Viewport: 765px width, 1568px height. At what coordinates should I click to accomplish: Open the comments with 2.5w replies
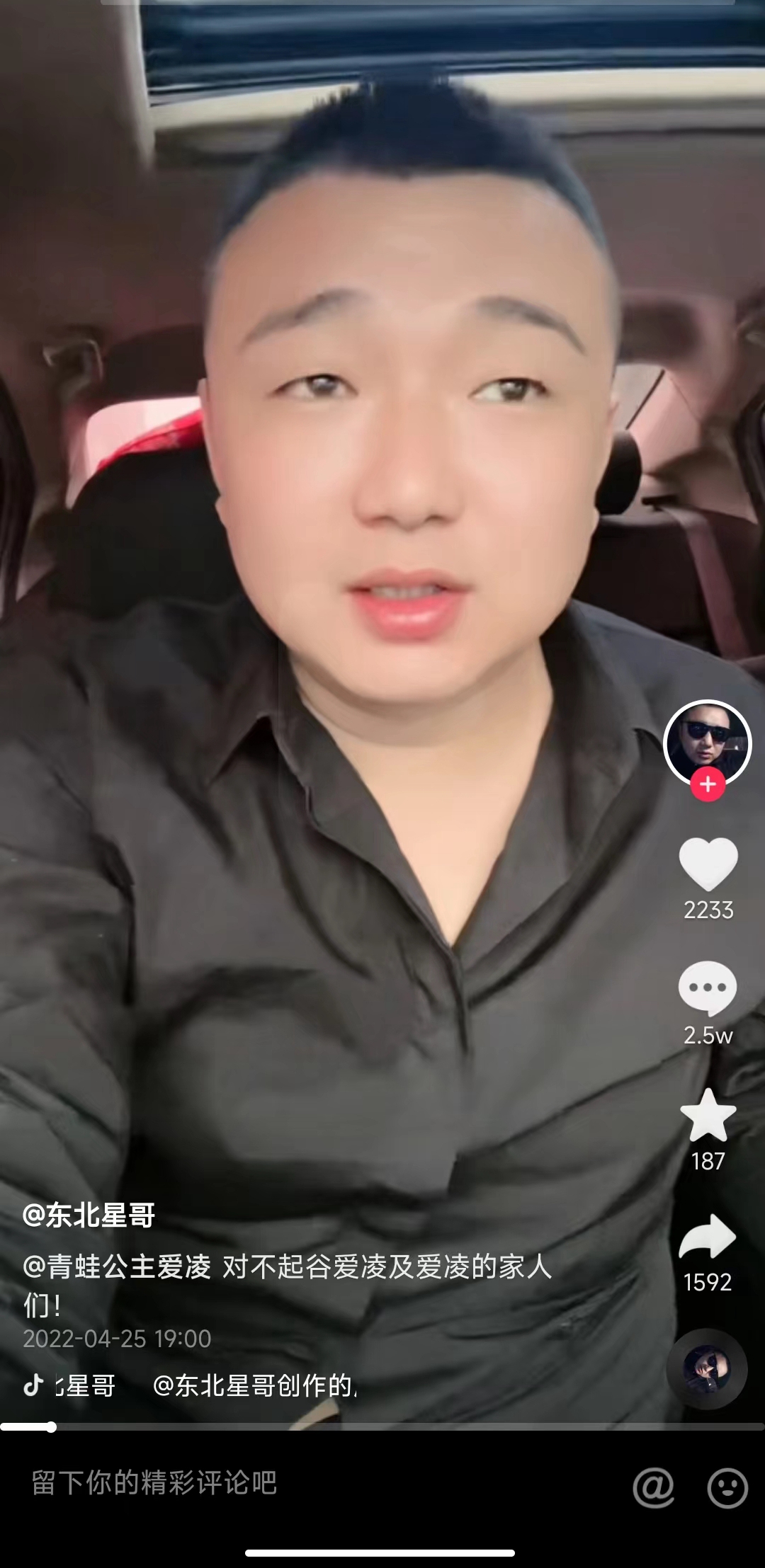pyautogui.click(x=708, y=988)
